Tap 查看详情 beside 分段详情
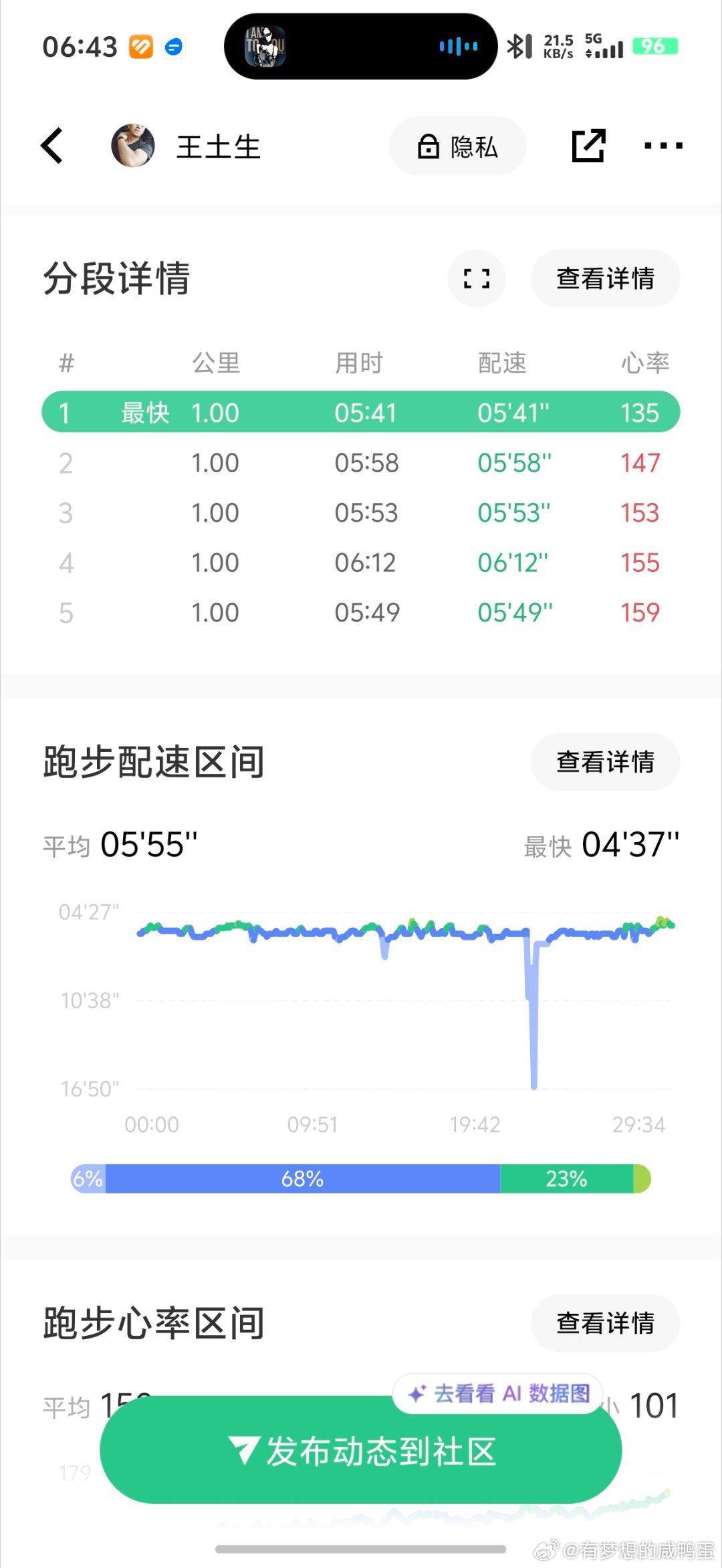 click(605, 278)
